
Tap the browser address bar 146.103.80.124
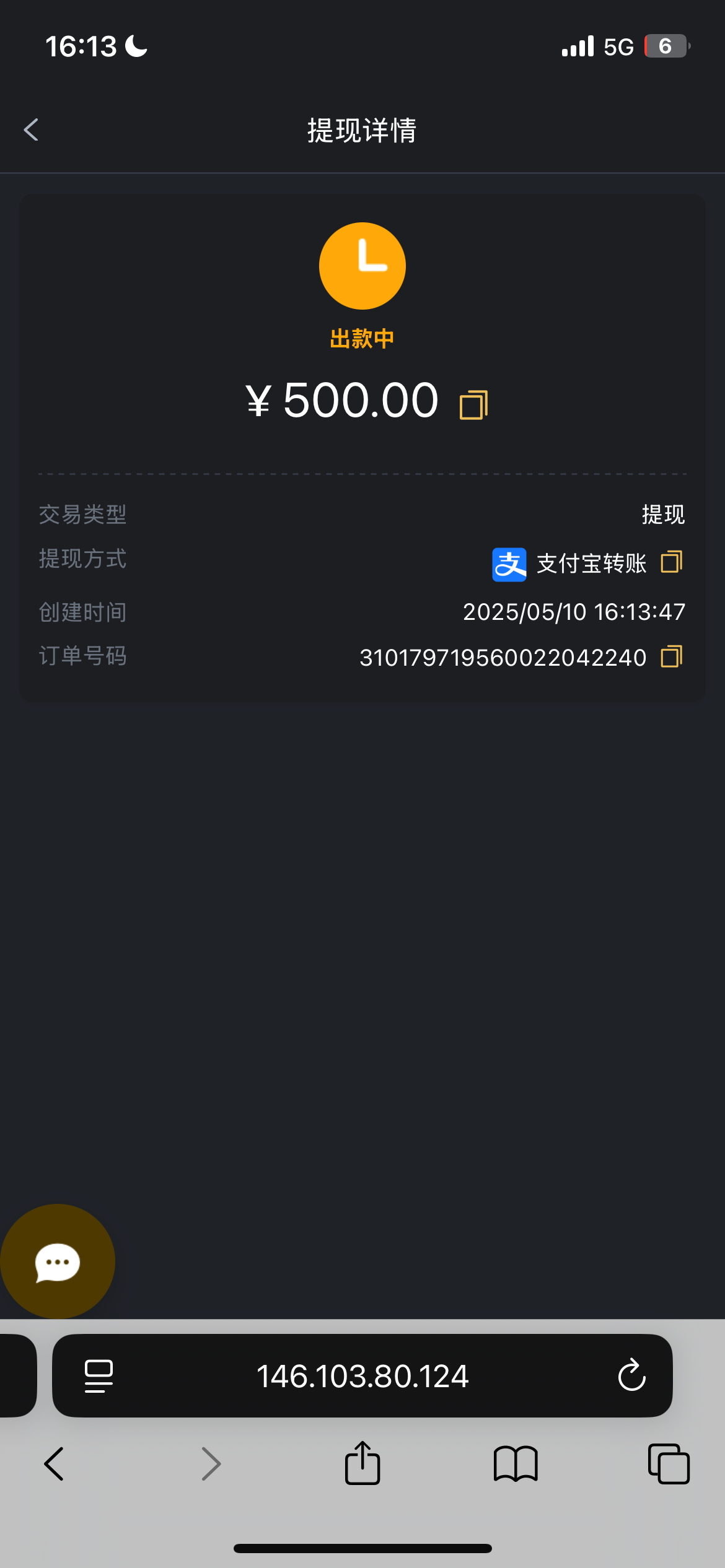[362, 1376]
